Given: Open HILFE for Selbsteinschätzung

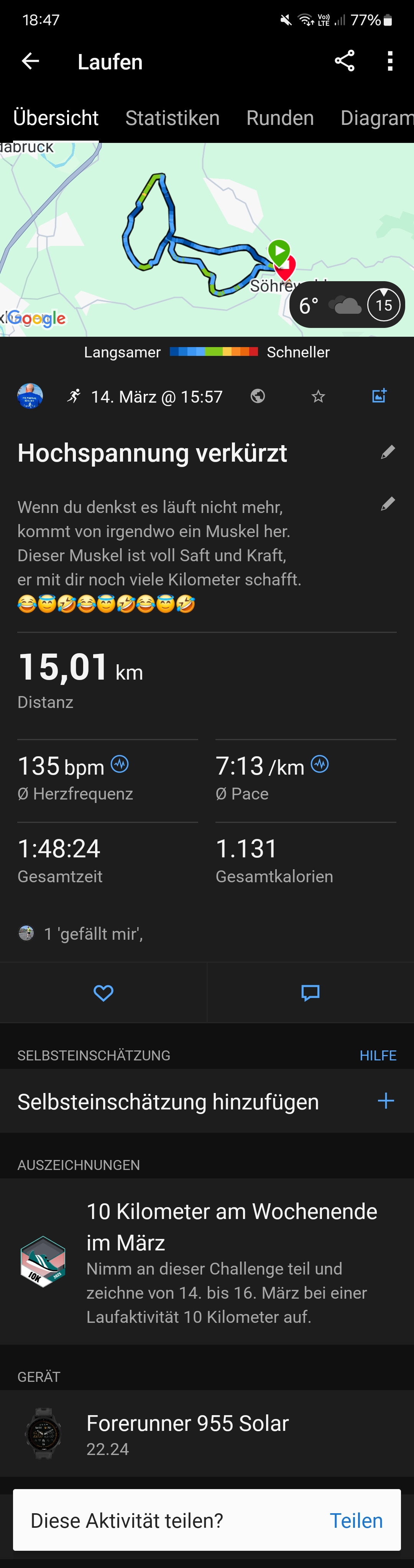Looking at the screenshot, I should 378,1055.
